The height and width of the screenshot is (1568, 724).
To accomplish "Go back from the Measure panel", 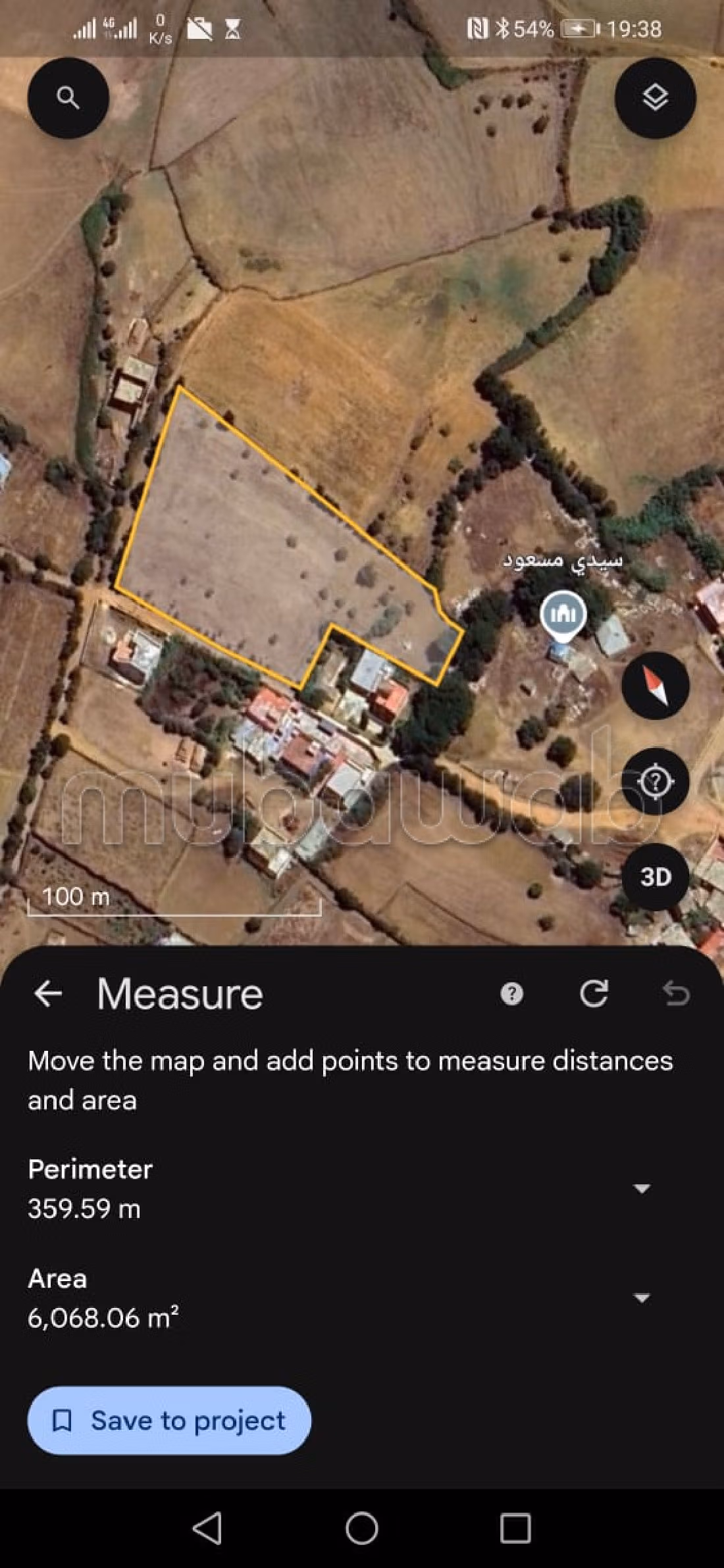I will tap(48, 994).
